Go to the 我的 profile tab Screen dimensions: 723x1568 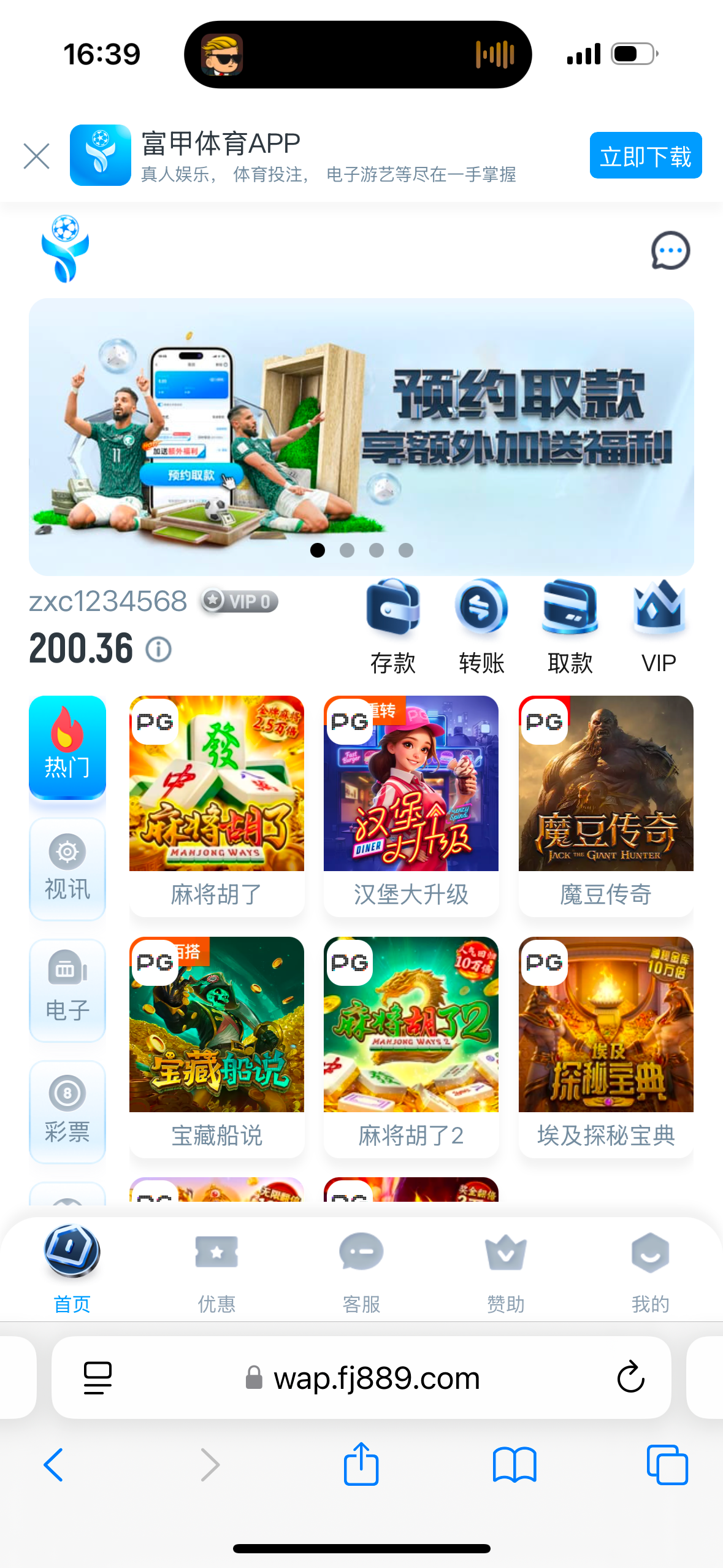(x=650, y=1269)
